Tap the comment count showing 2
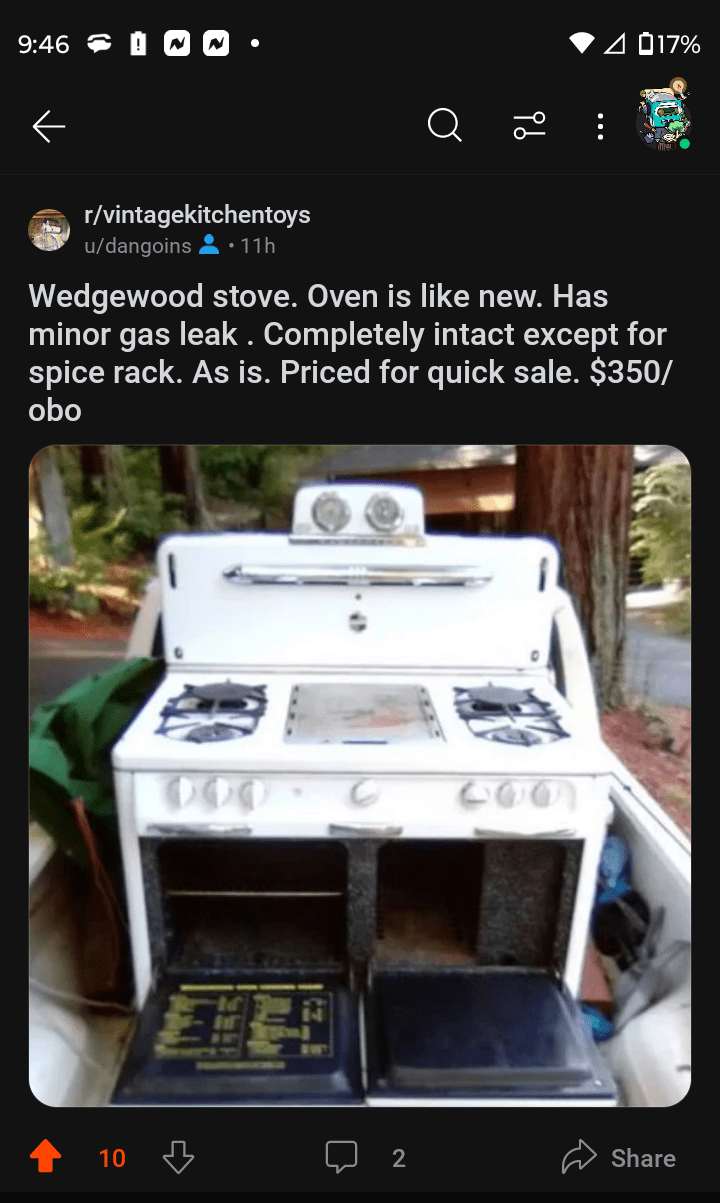The width and height of the screenshot is (720, 1203). (x=397, y=1157)
